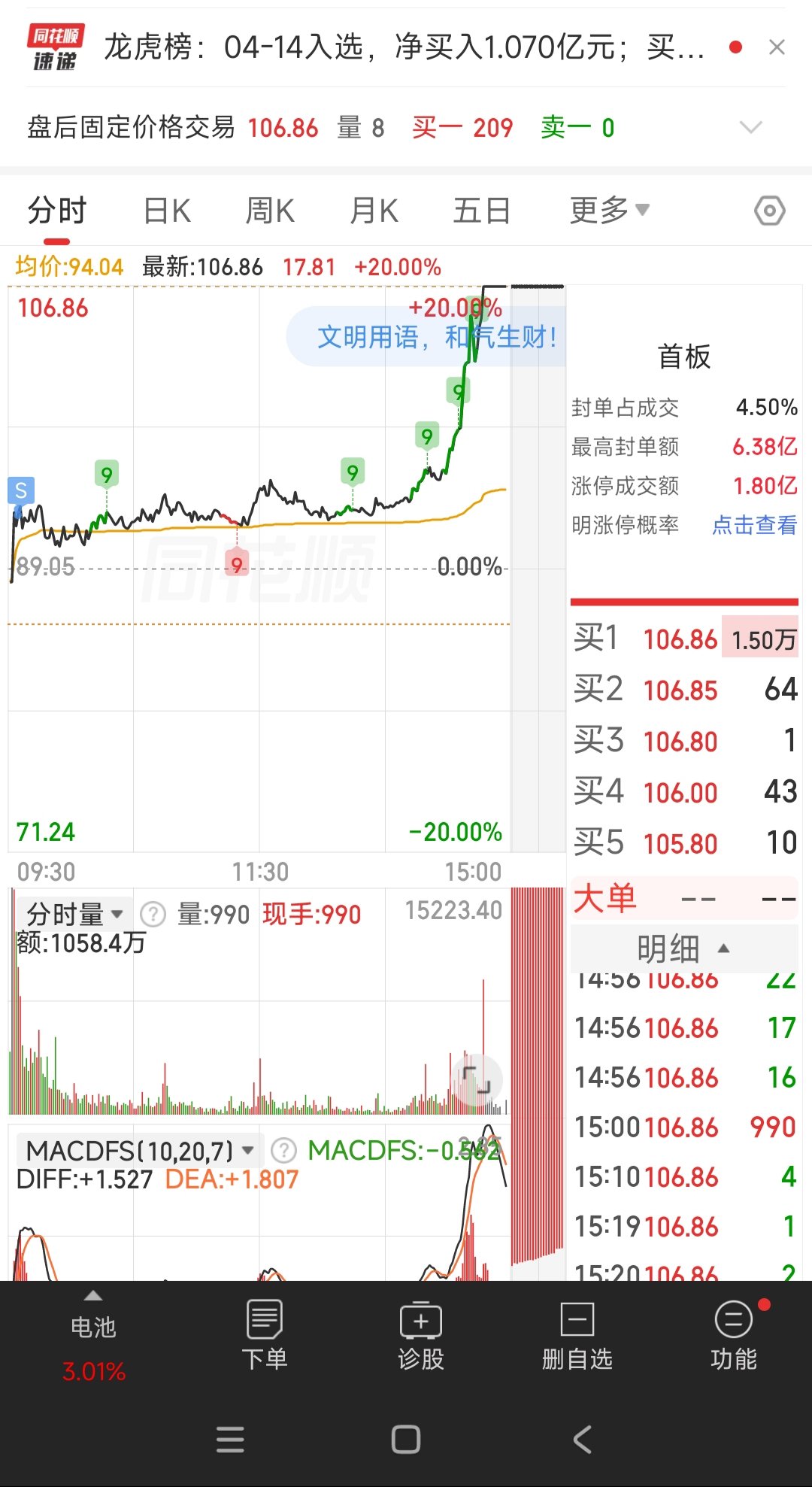This screenshot has height=1487, width=812.
Task: Open chart settings hexagon icon
Action: [x=769, y=211]
